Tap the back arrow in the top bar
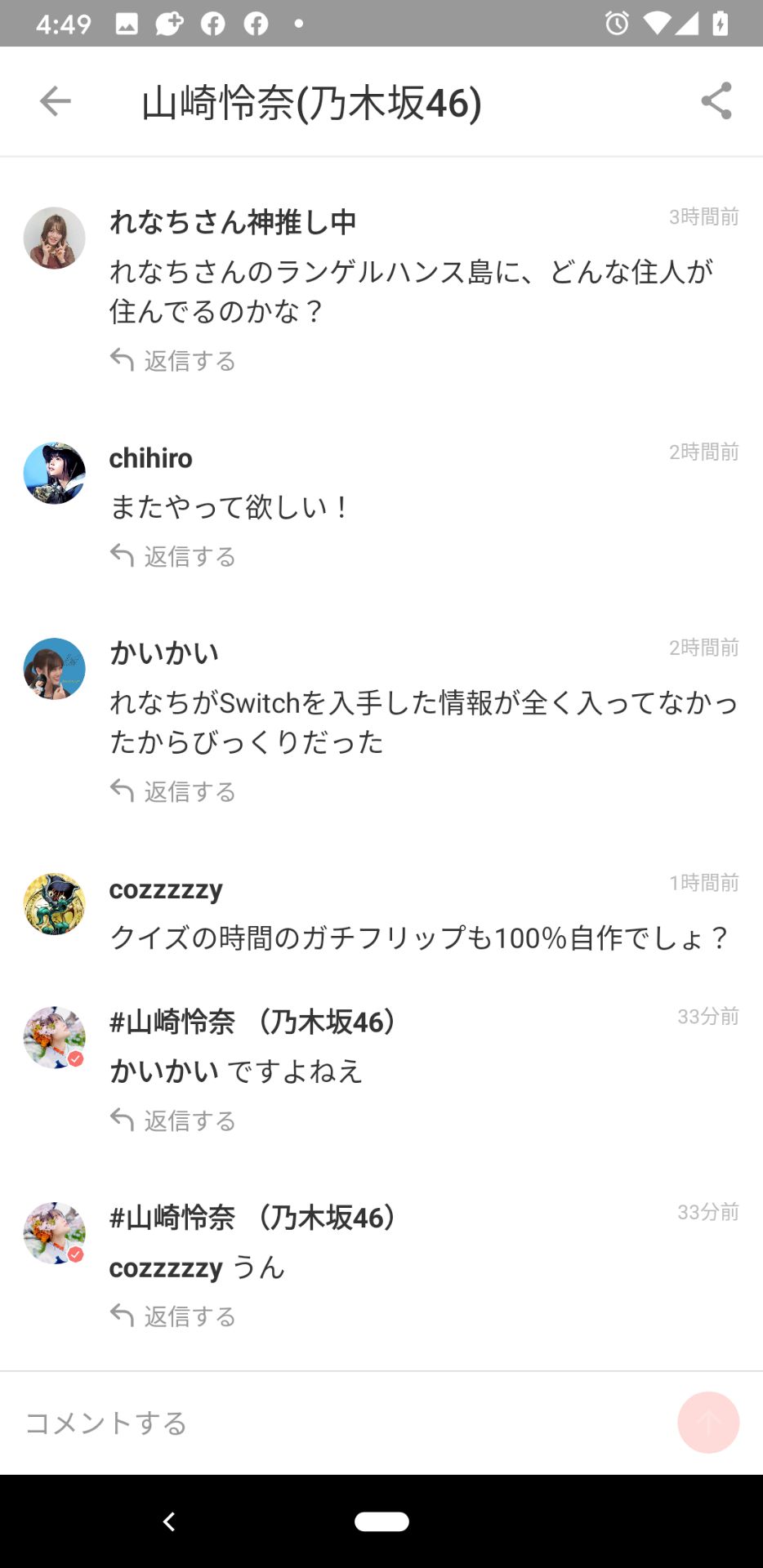The image size is (763, 1568). point(54,101)
